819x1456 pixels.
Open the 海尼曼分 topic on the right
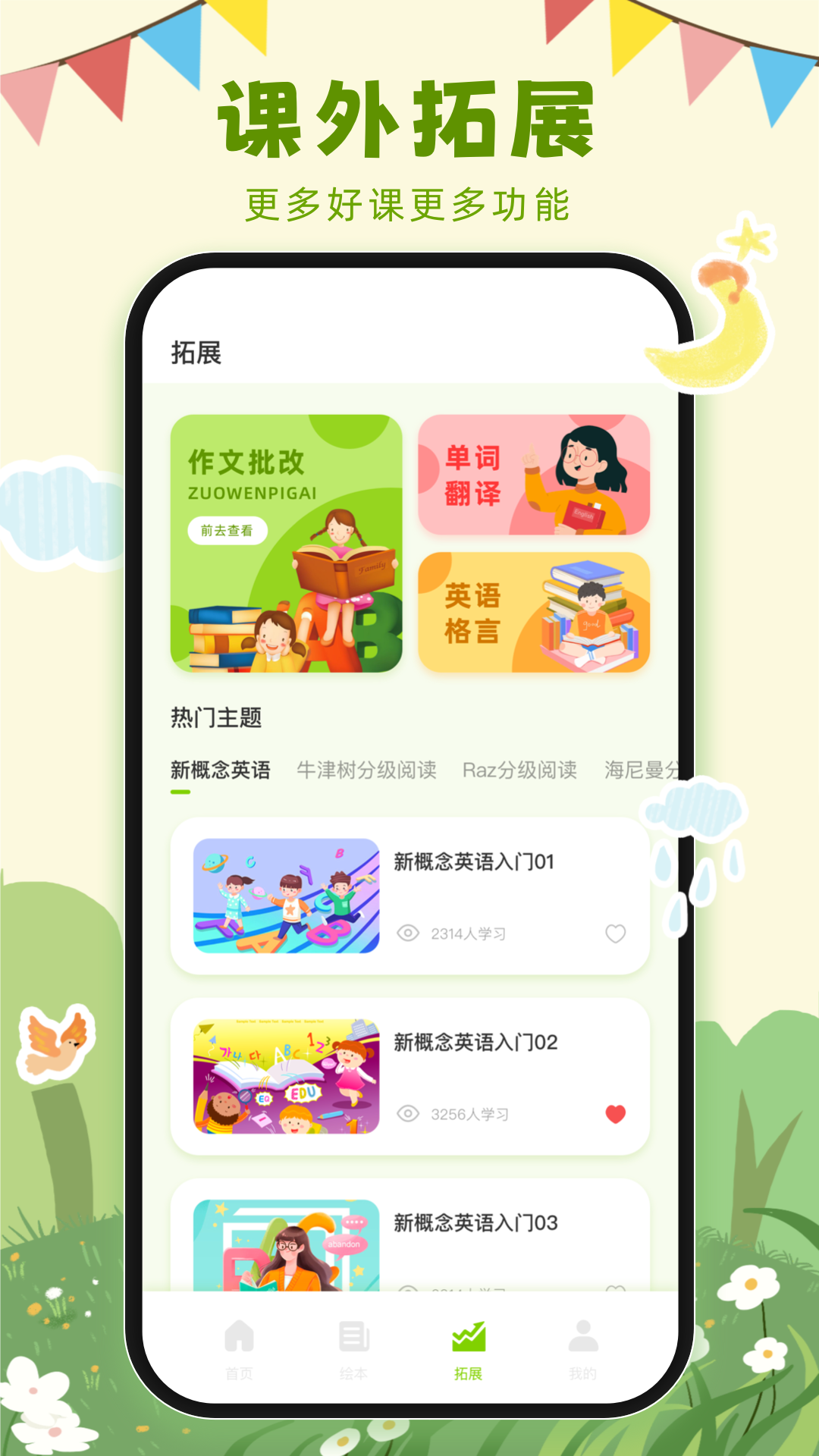(645, 769)
